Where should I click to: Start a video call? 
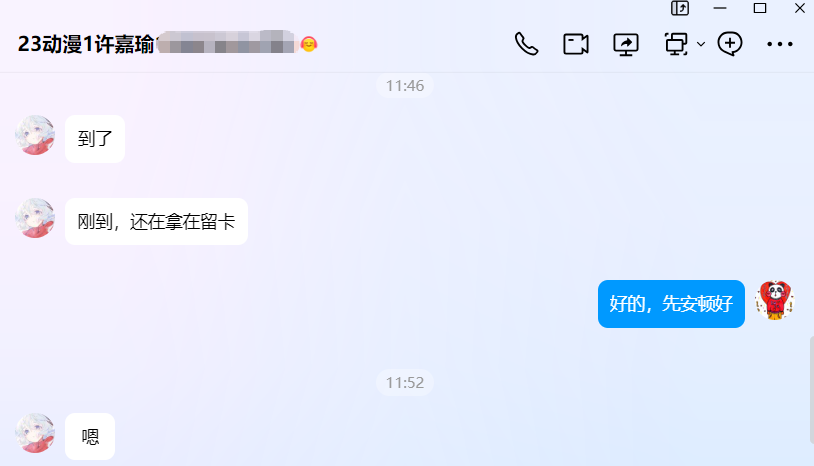pyautogui.click(x=576, y=44)
